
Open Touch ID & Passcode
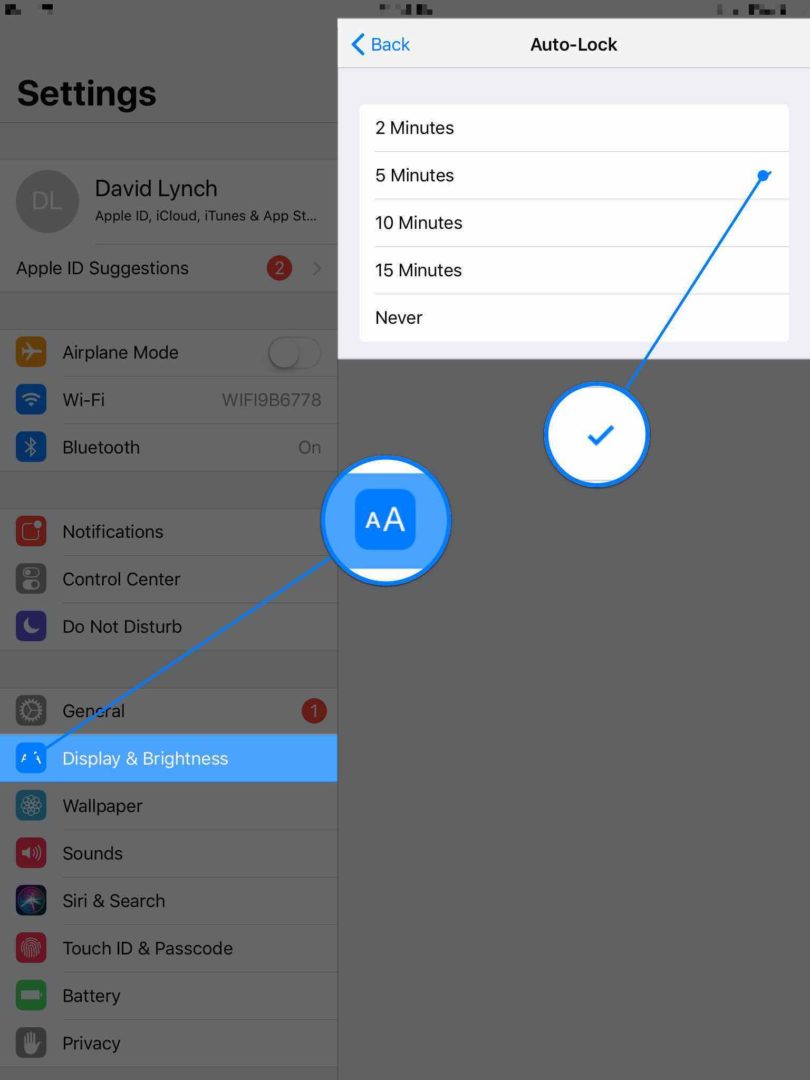(x=168, y=948)
